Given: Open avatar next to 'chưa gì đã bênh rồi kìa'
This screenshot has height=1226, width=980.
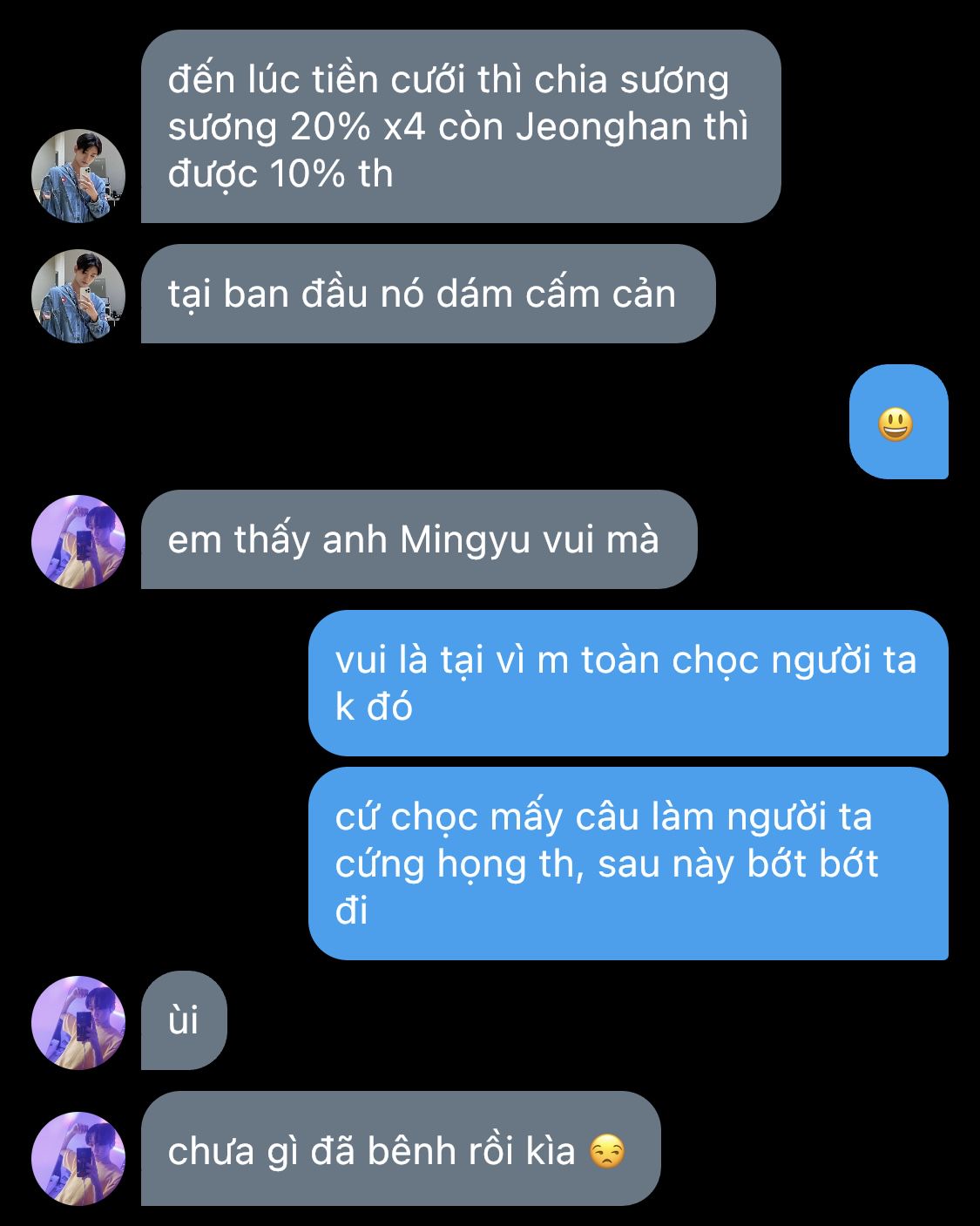Looking at the screenshot, I should (x=78, y=1159).
